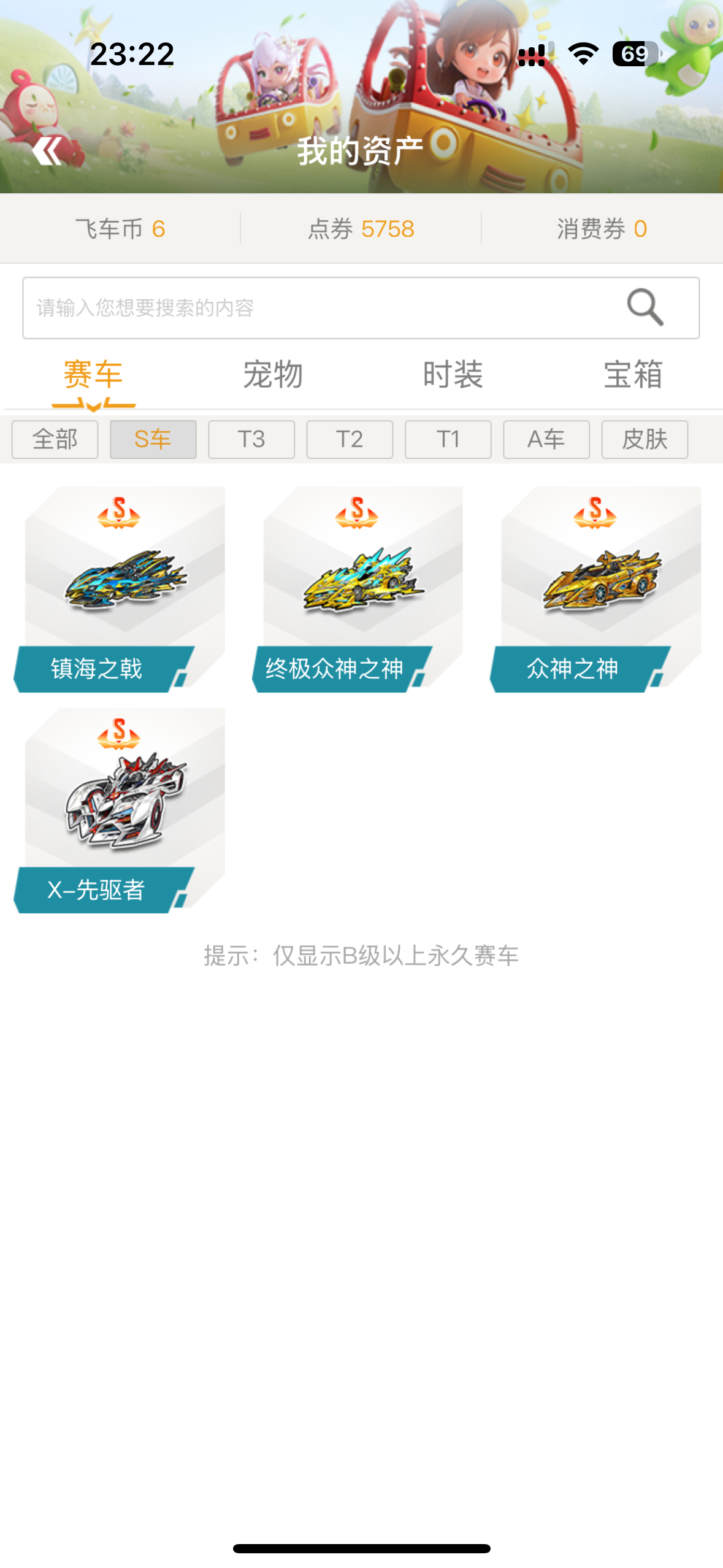Go back using the double-arrow icon

click(48, 151)
